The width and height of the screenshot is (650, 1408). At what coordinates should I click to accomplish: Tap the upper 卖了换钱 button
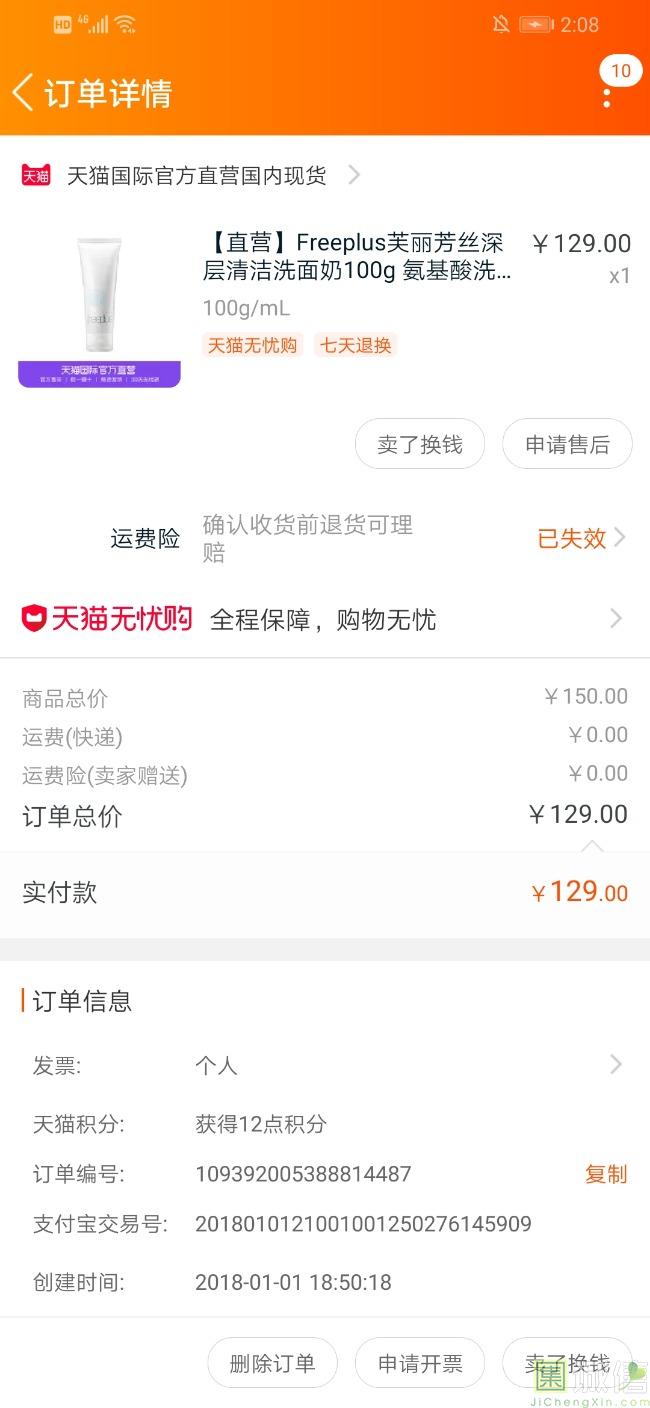pyautogui.click(x=420, y=445)
